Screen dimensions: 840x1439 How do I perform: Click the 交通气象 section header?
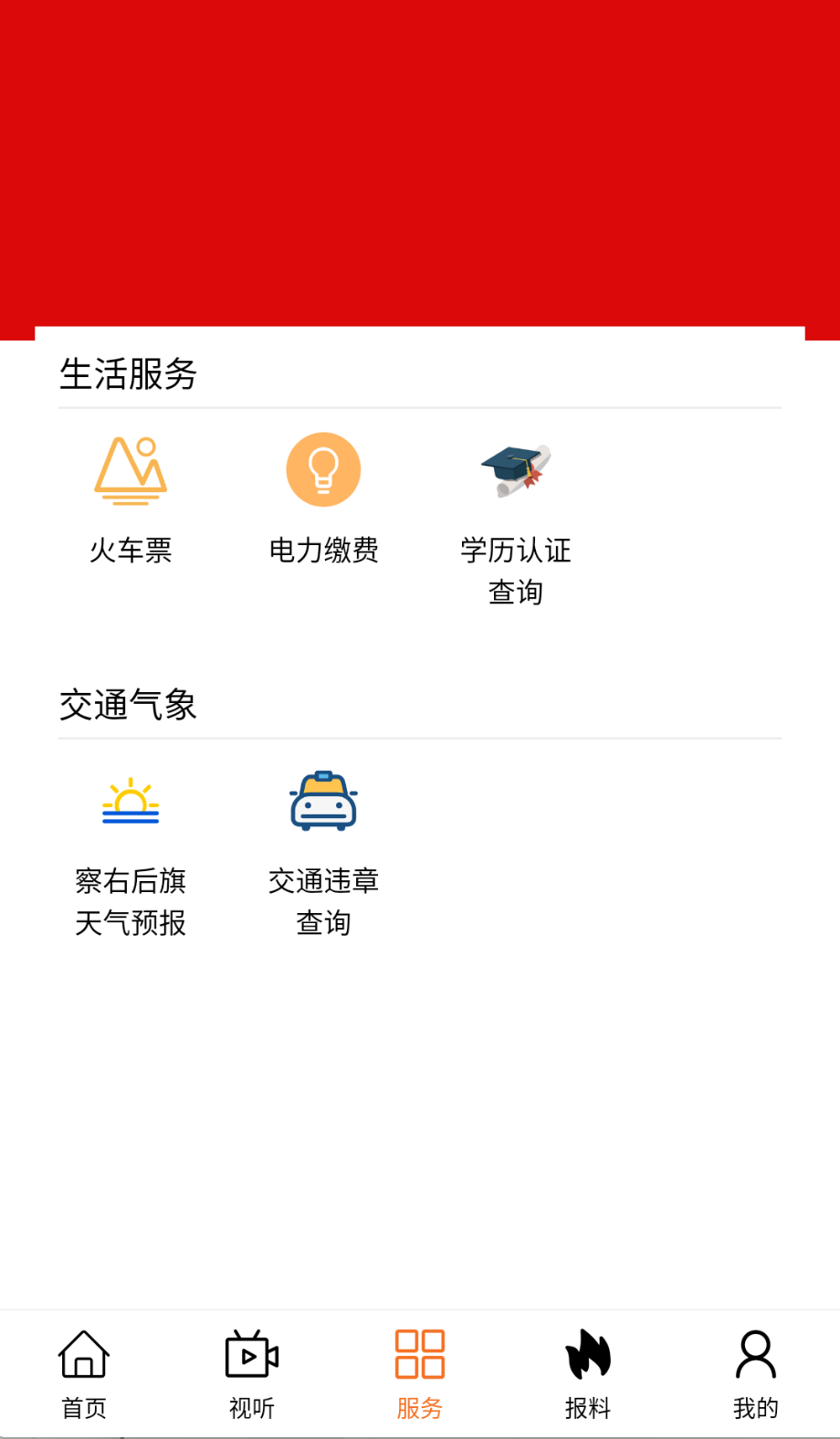tap(129, 705)
